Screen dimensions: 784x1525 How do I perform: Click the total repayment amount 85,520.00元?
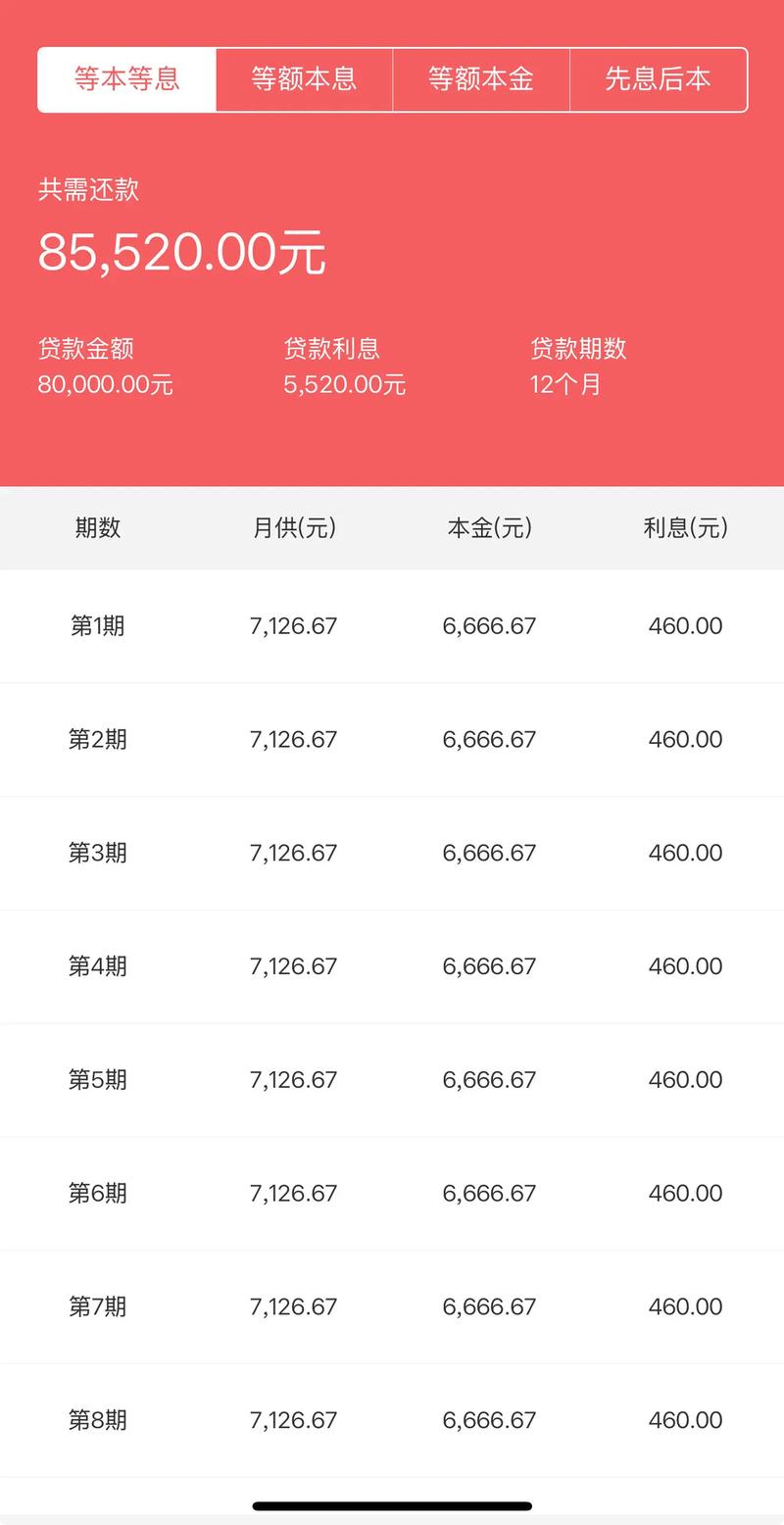point(181,251)
